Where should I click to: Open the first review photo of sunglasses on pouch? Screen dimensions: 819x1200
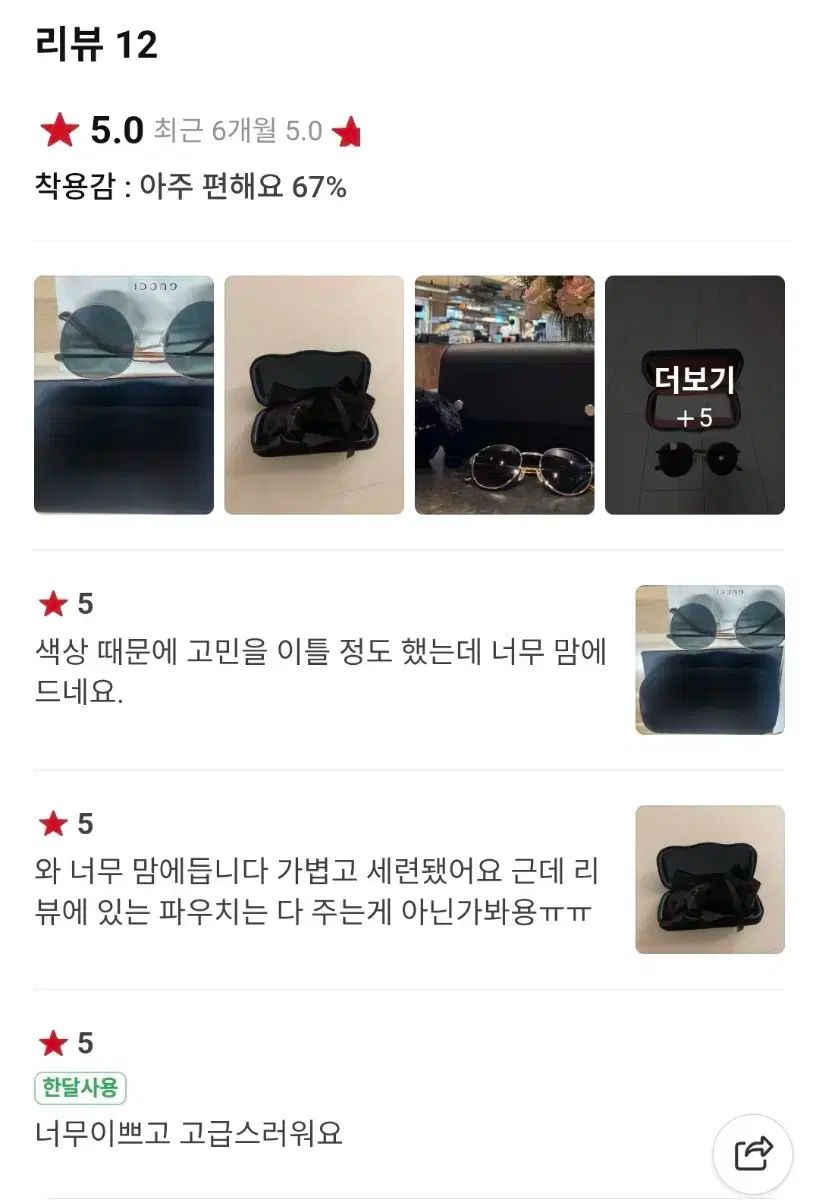point(124,395)
